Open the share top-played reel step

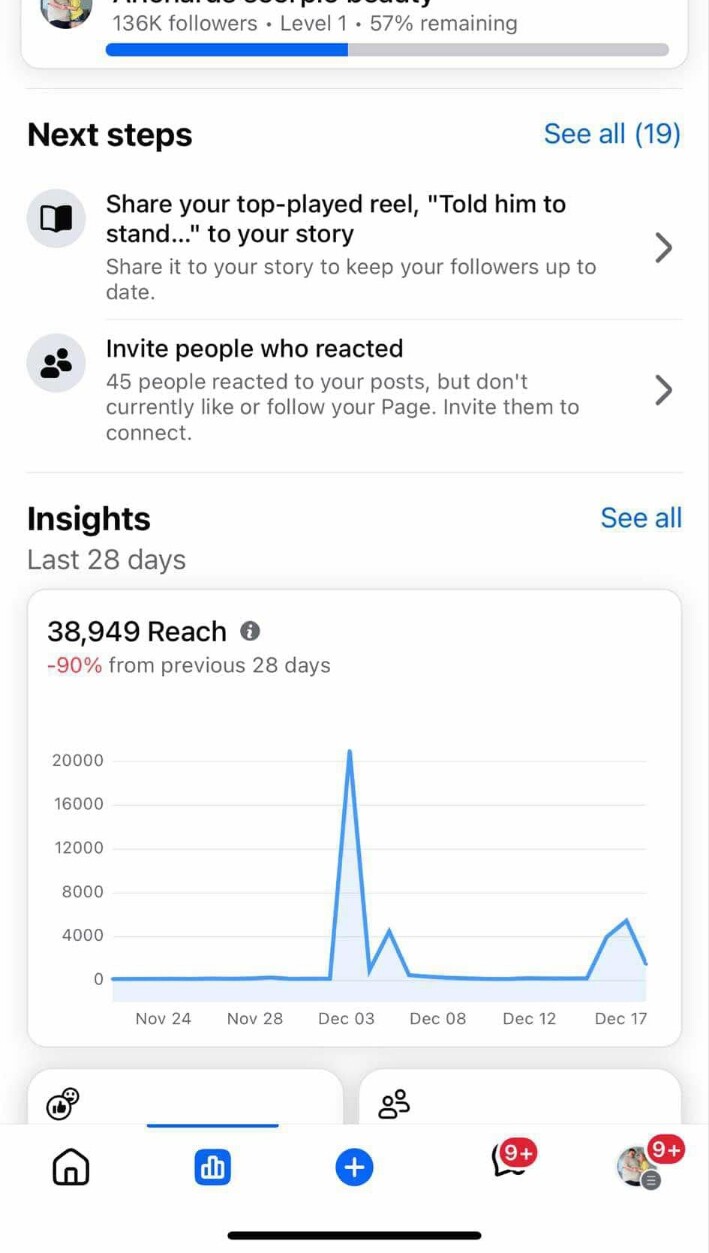point(354,247)
